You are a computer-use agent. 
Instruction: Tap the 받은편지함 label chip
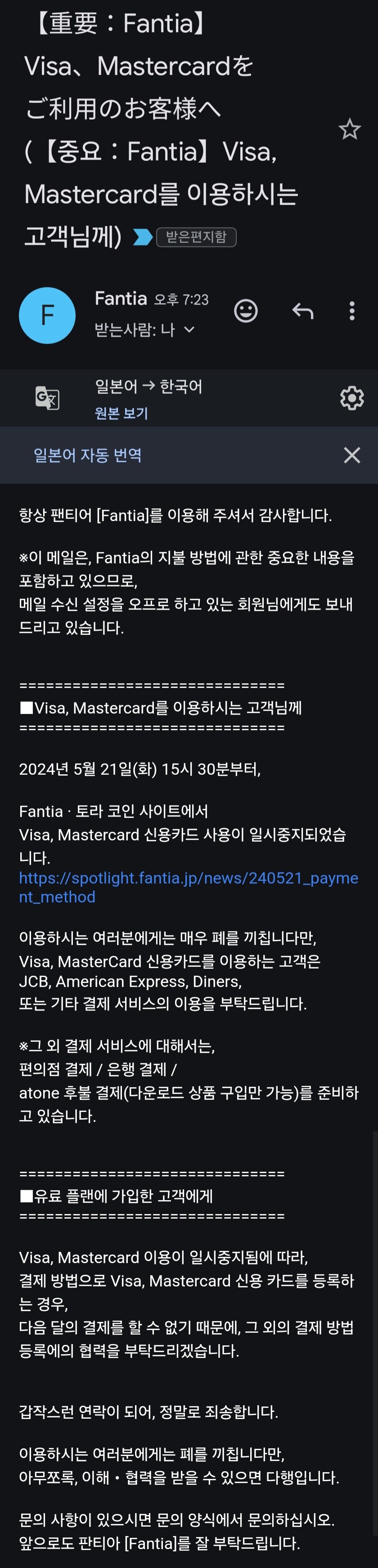196,237
